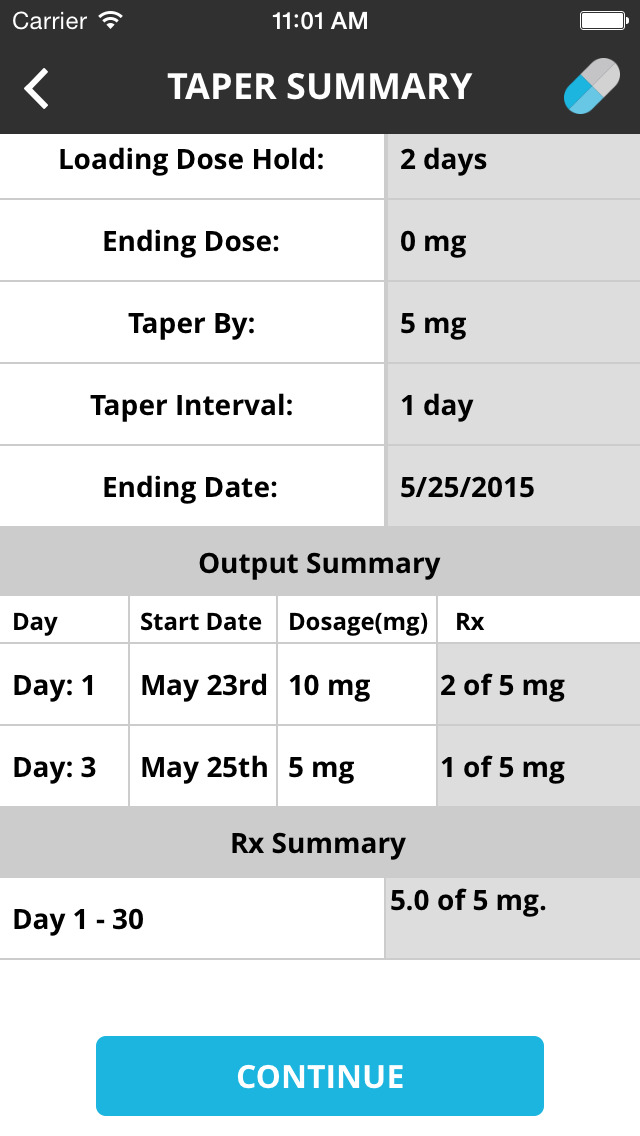The height and width of the screenshot is (1136, 640).
Task: Go back from Taper Summary
Action: tap(37, 88)
